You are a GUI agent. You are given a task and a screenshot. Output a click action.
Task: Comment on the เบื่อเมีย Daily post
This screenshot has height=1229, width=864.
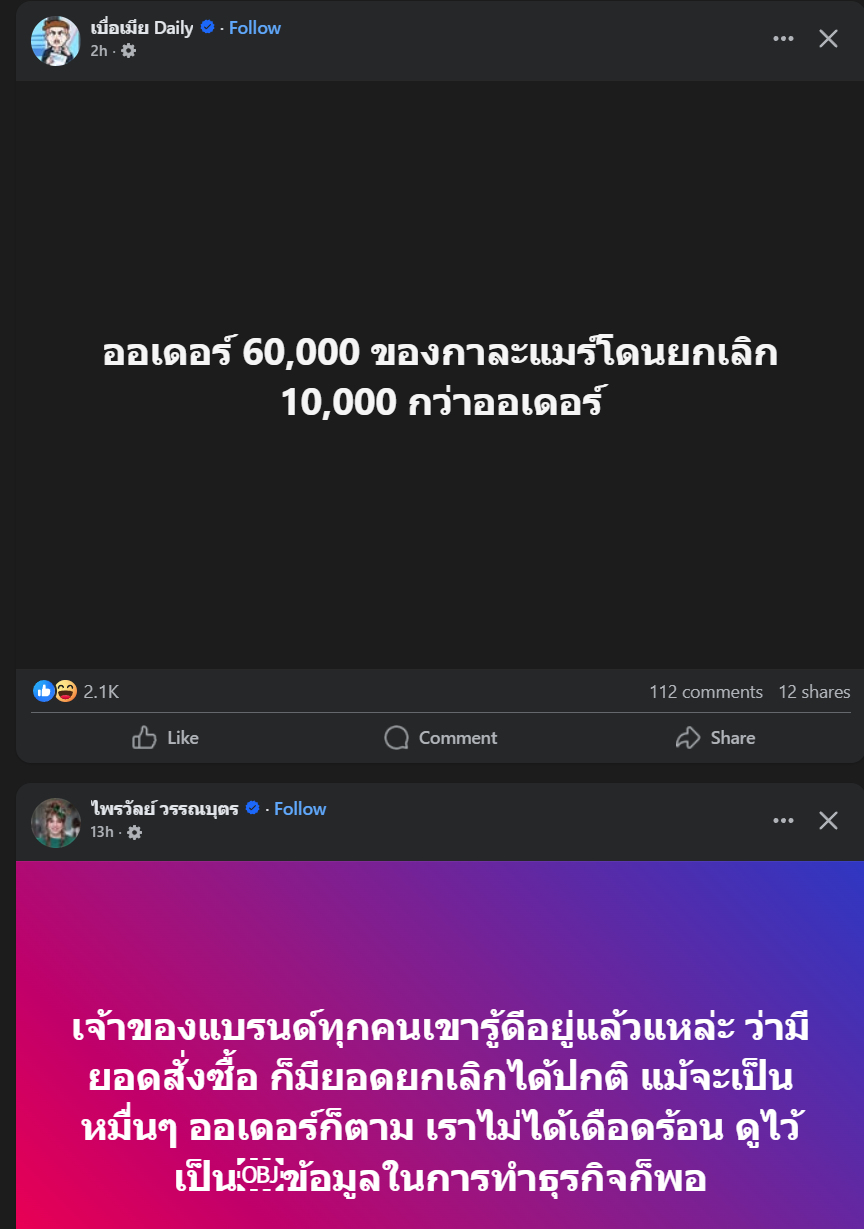pos(441,738)
